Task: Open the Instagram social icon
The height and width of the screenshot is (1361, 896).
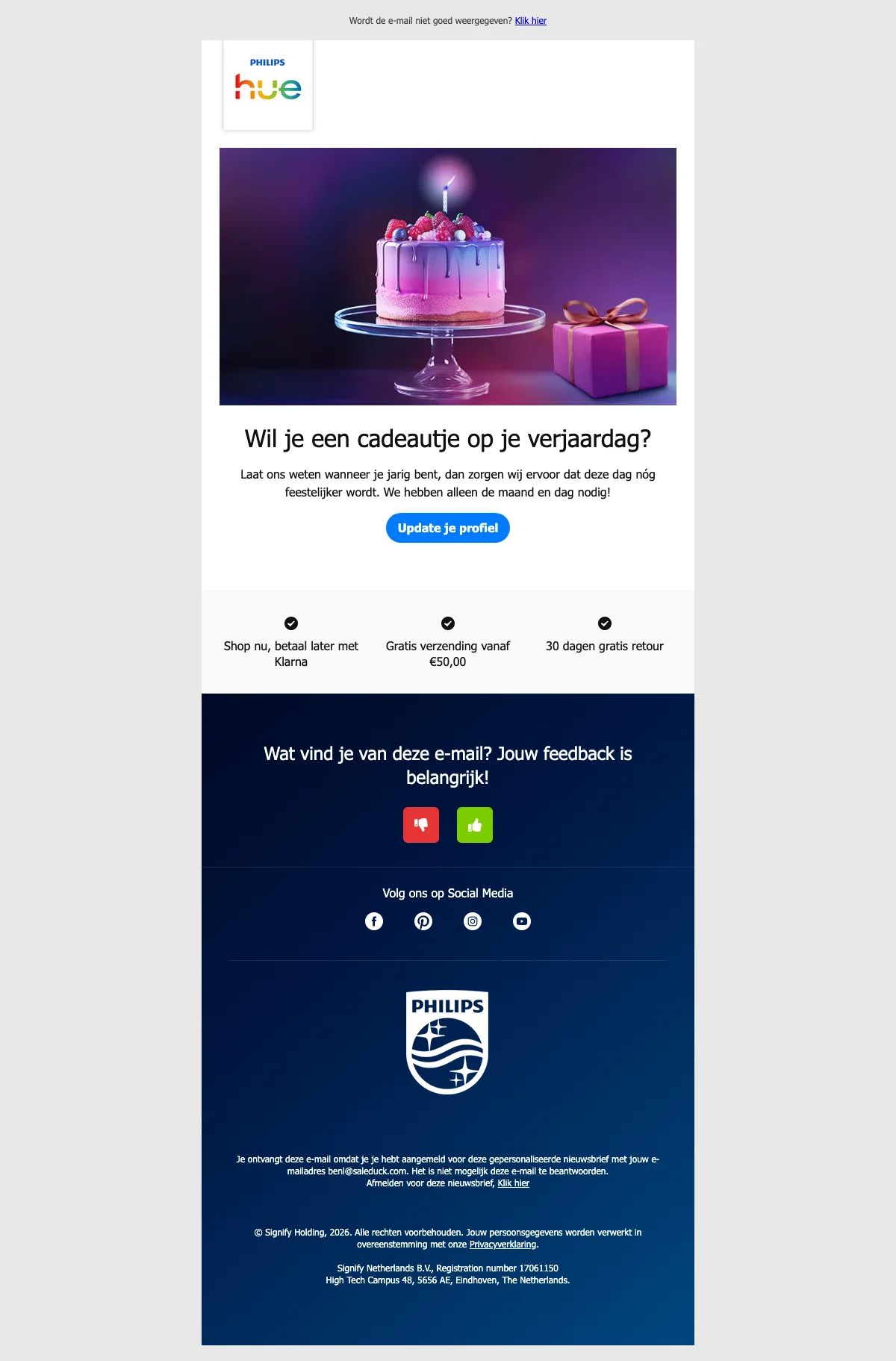Action: pos(473,921)
